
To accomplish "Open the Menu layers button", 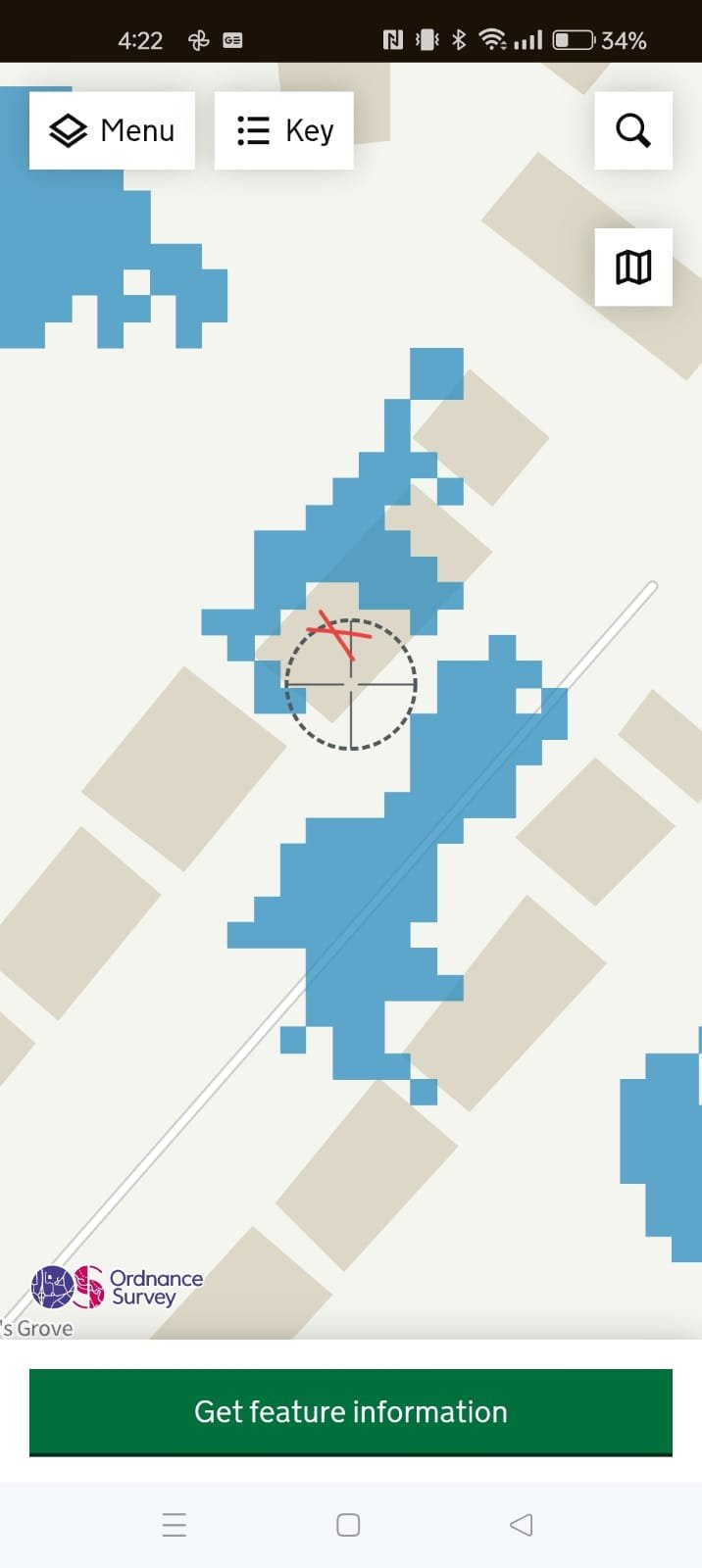I will pos(112,130).
